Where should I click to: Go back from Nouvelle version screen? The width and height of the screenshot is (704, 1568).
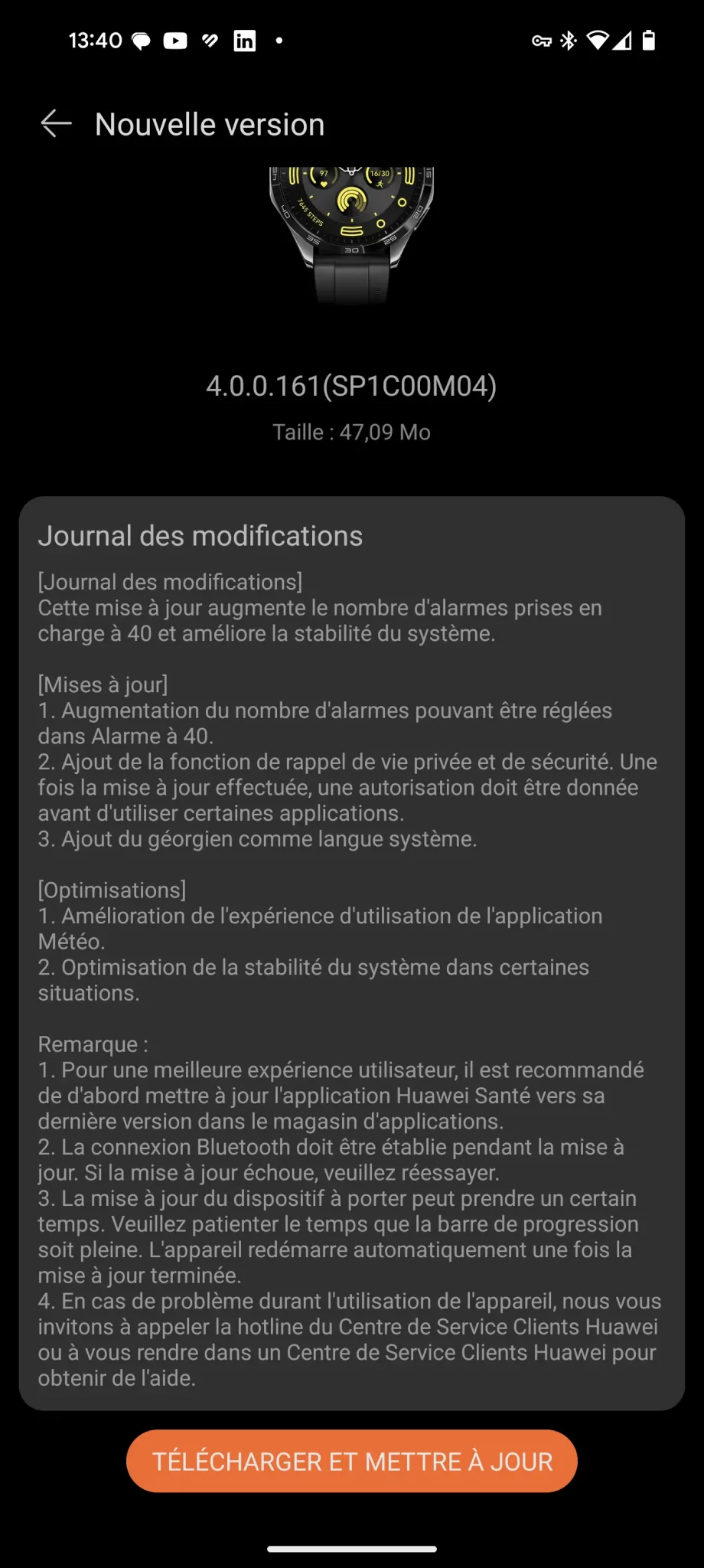click(x=56, y=123)
